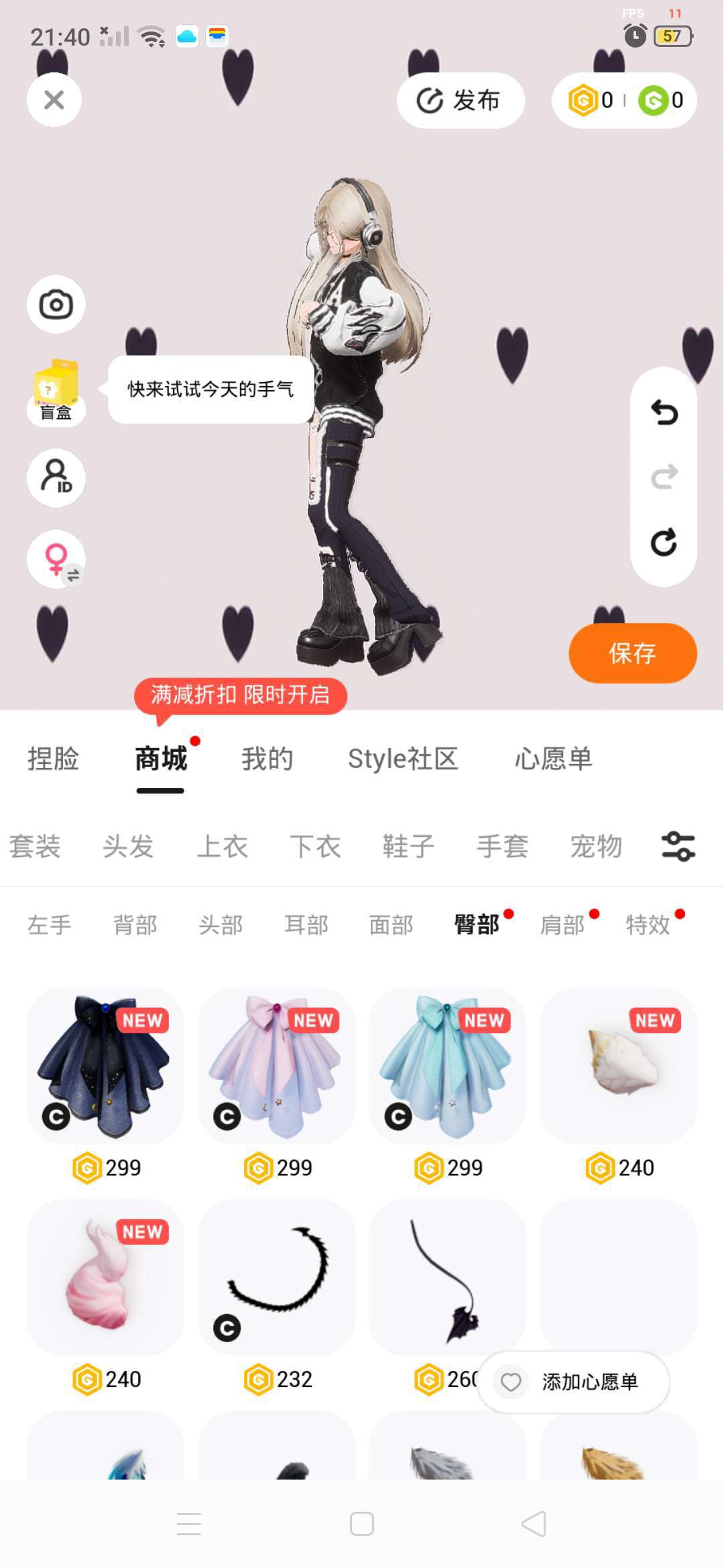The height and width of the screenshot is (1568, 724).
Task: Reset the avatar with refresh arrow
Action: click(x=664, y=542)
